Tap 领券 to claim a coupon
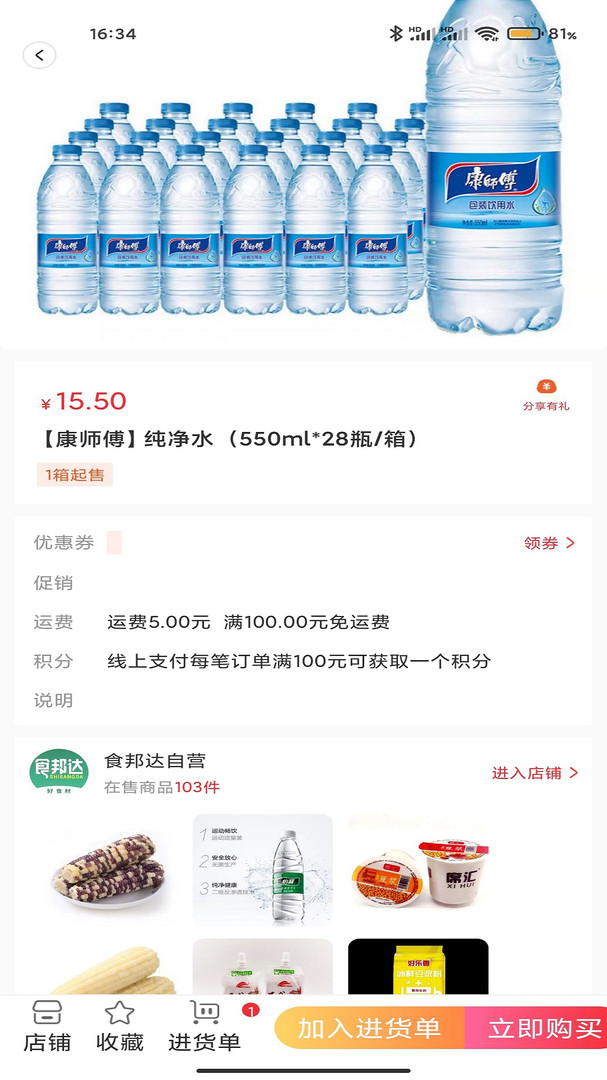Viewport: 607px width, 1080px height. click(549, 543)
